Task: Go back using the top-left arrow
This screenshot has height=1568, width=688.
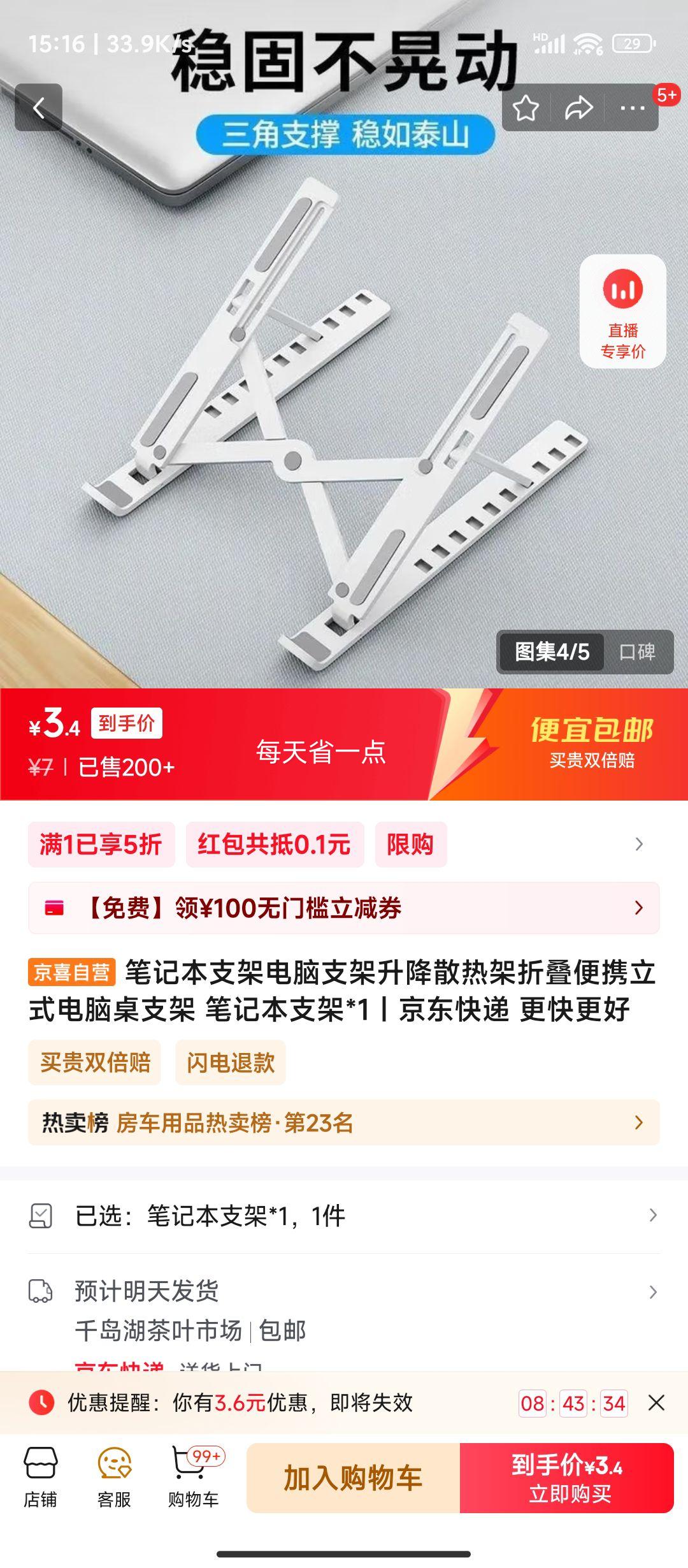Action: pyautogui.click(x=38, y=108)
